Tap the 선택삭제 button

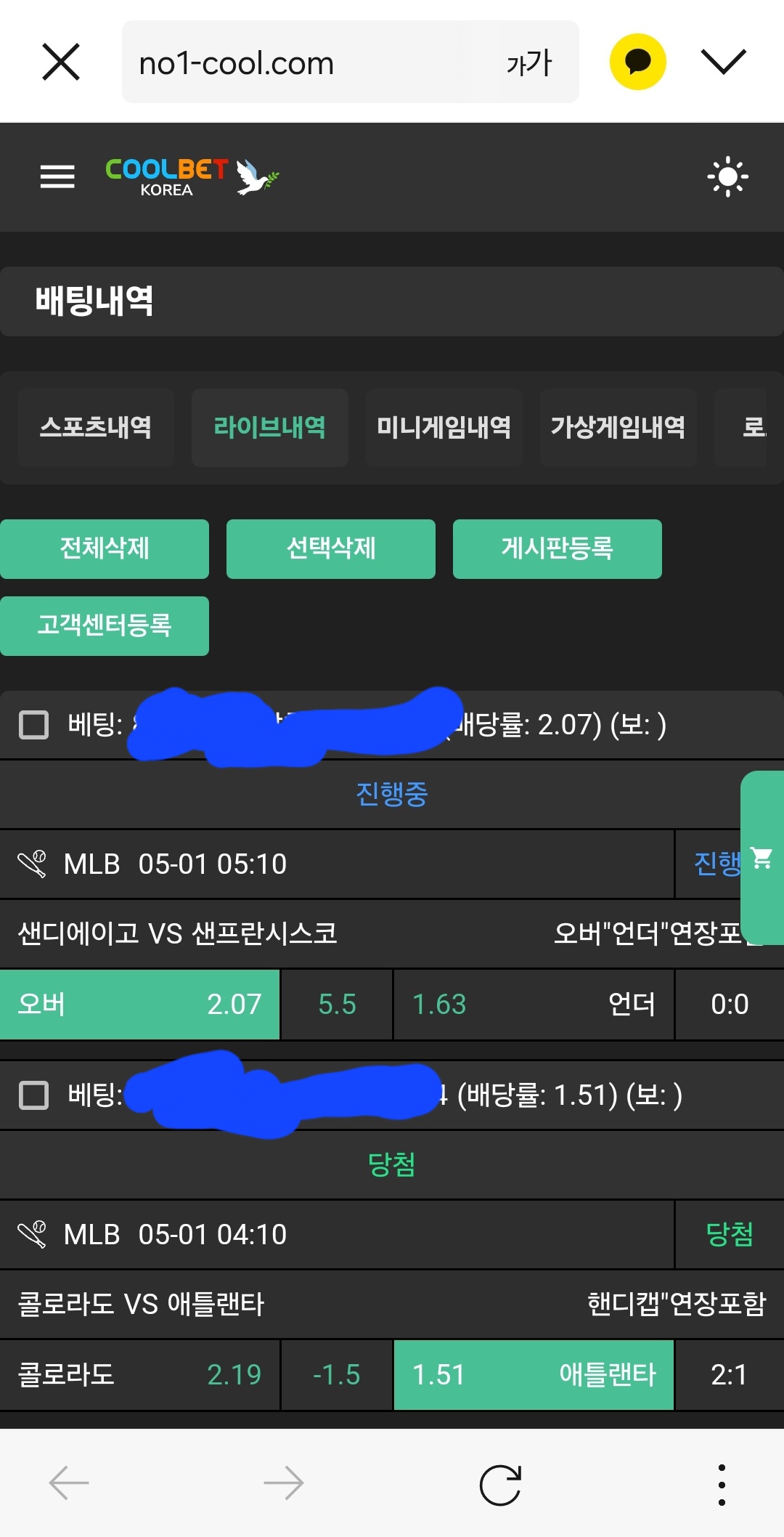coord(331,548)
